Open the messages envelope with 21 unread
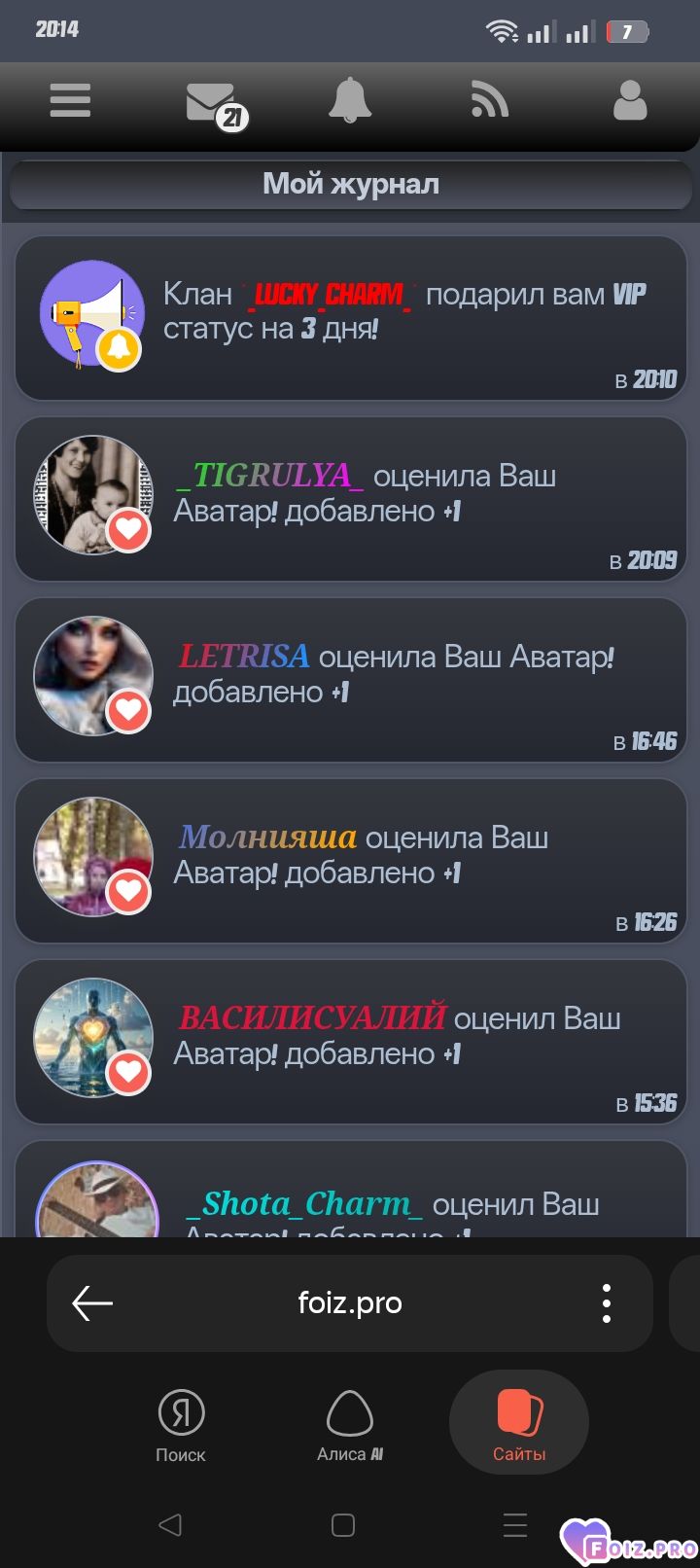 pos(213,103)
